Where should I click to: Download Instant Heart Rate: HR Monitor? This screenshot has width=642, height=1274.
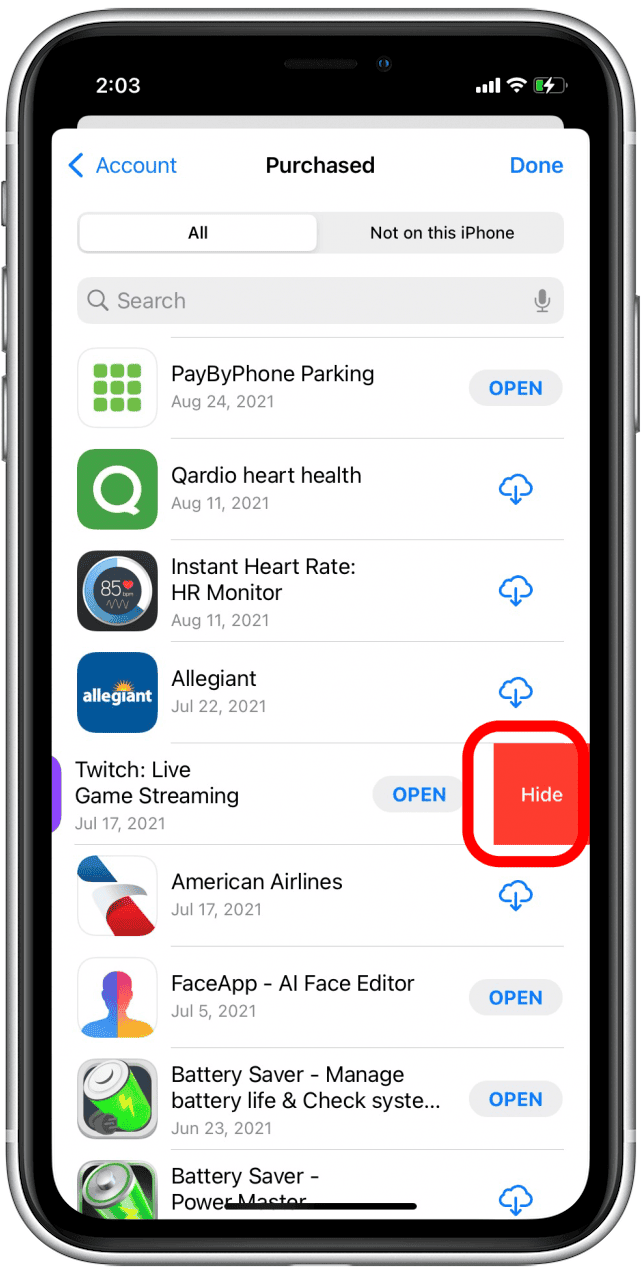pyautogui.click(x=515, y=591)
